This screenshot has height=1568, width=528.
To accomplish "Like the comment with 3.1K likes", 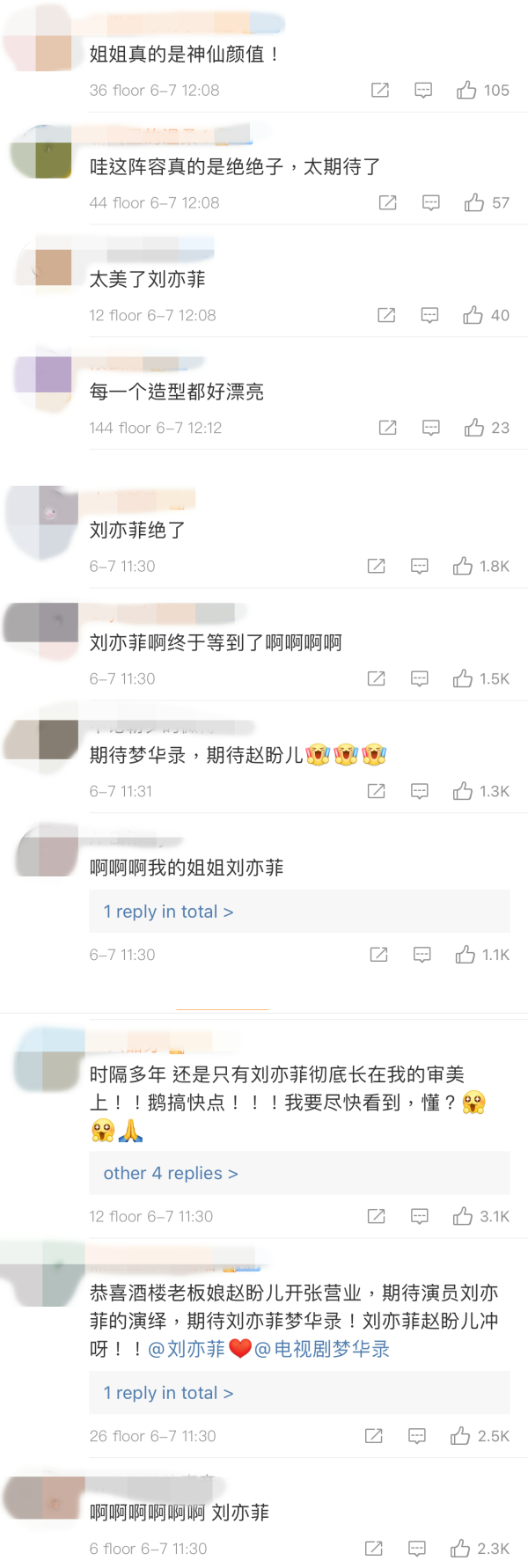I will [x=463, y=1216].
